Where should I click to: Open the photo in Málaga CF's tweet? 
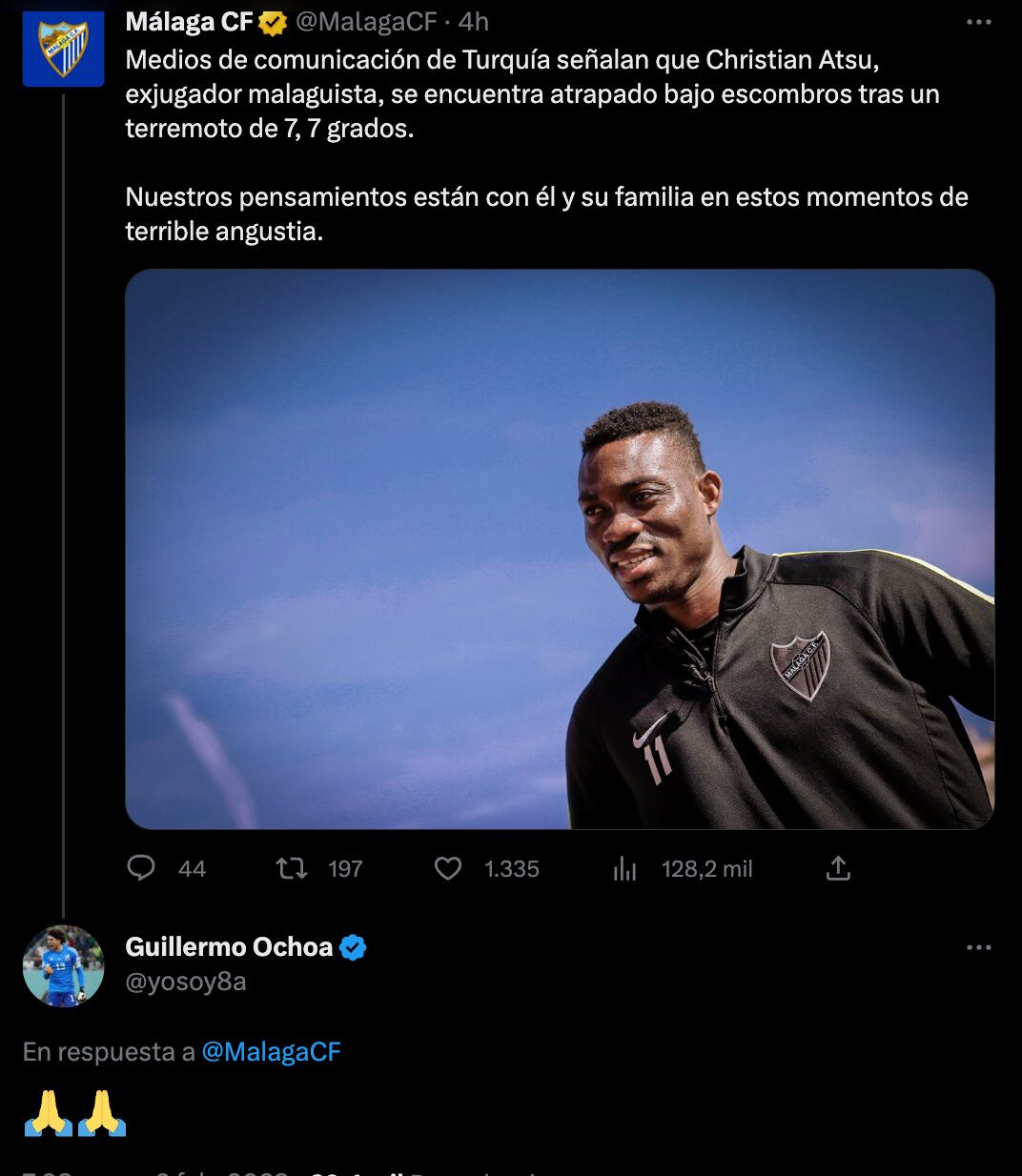pos(560,549)
